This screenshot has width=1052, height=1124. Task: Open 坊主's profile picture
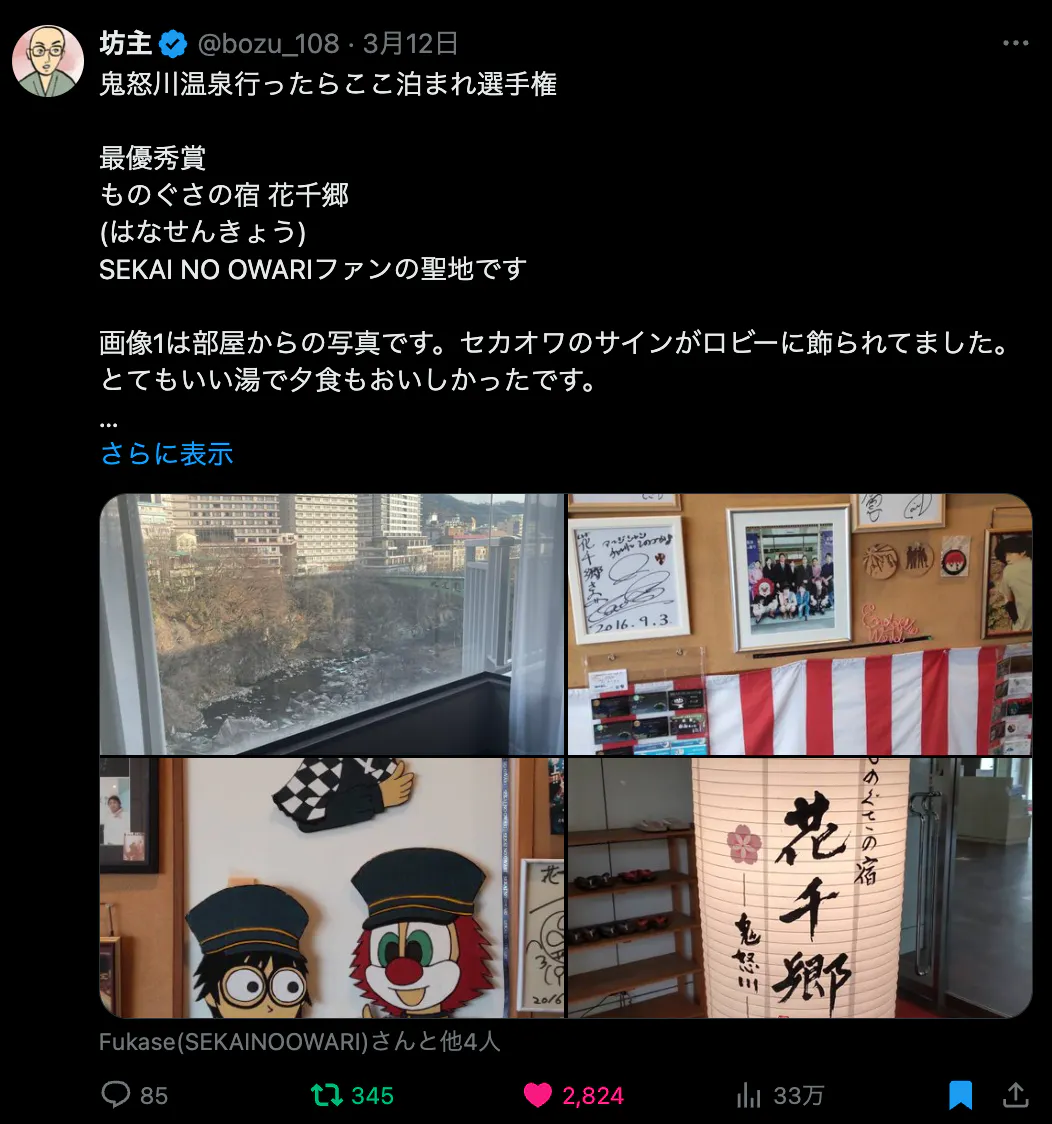click(47, 62)
